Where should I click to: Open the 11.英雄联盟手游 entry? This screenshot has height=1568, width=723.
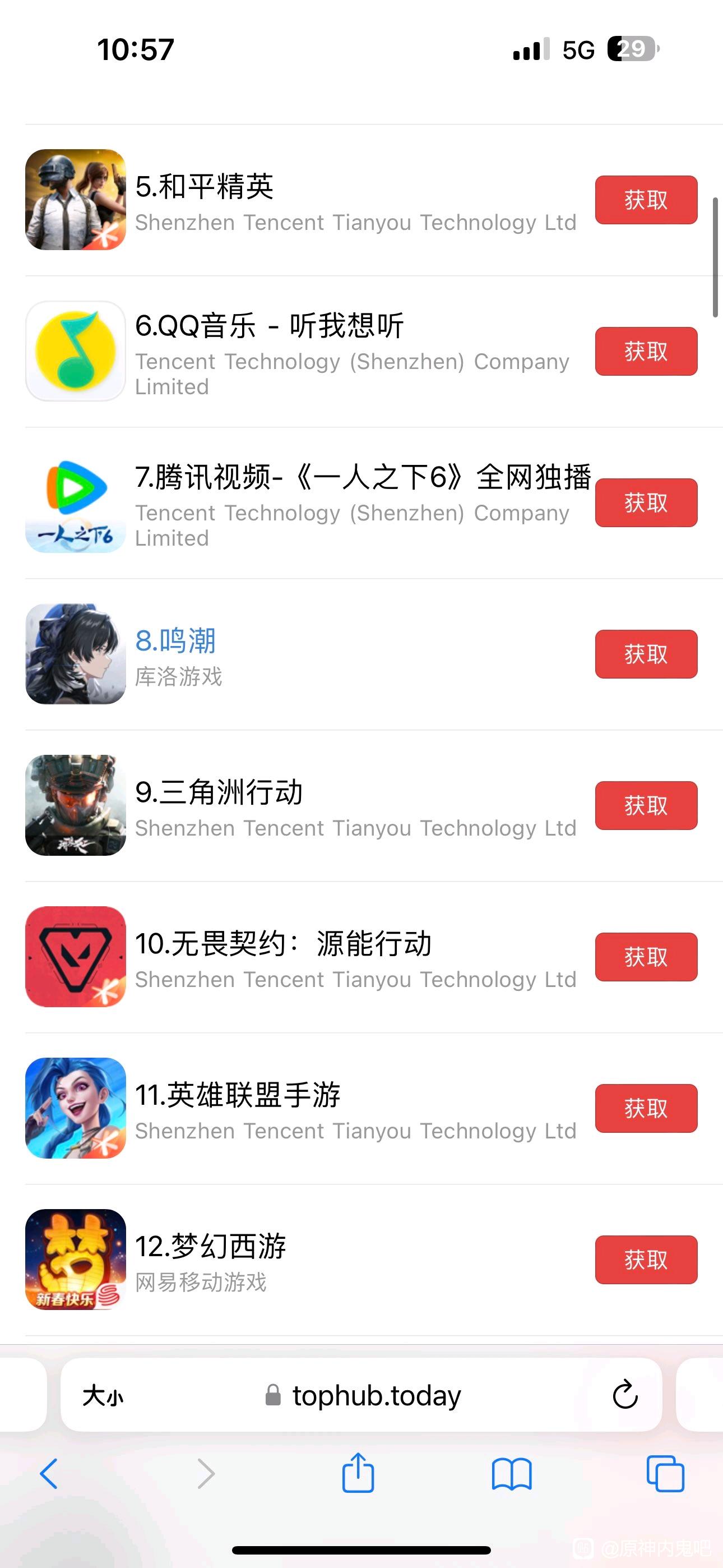[237, 1095]
